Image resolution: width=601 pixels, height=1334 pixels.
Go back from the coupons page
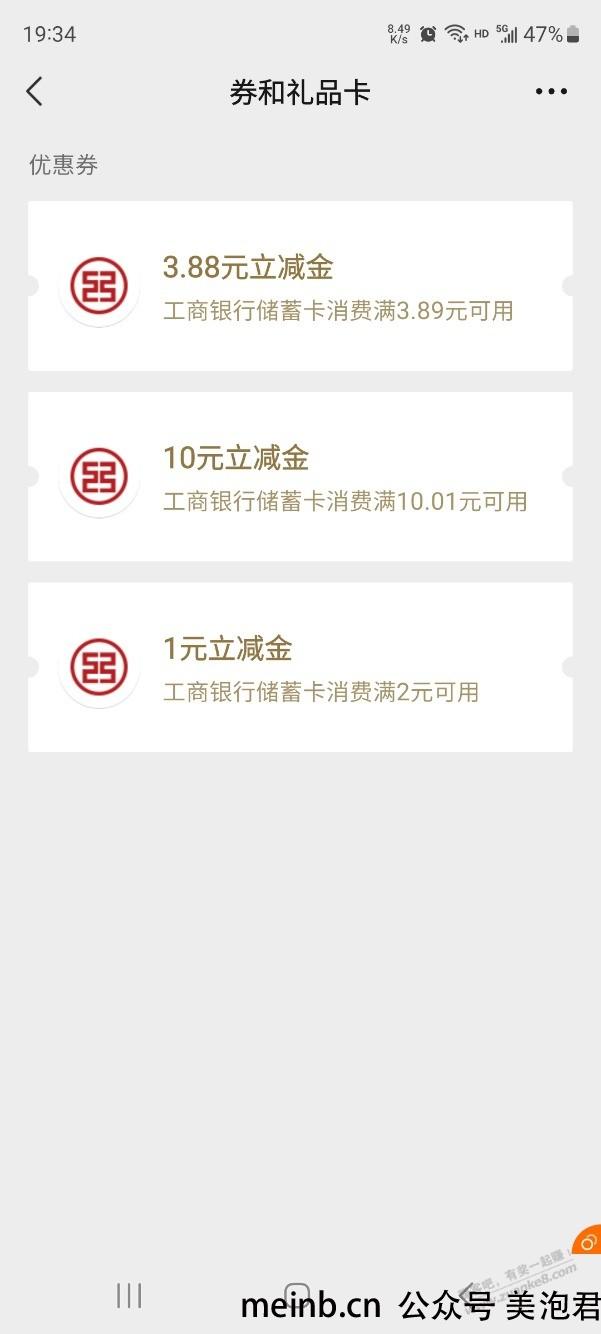35,92
